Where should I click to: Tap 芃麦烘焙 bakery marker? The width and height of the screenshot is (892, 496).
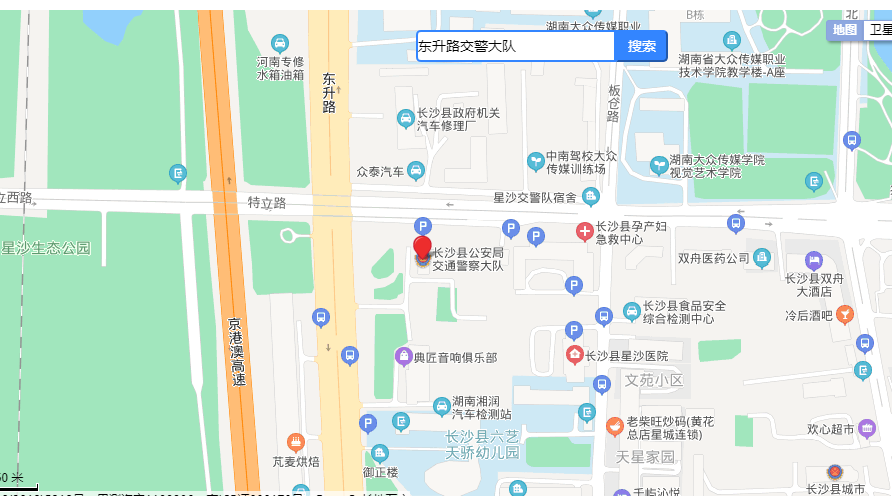(295, 441)
